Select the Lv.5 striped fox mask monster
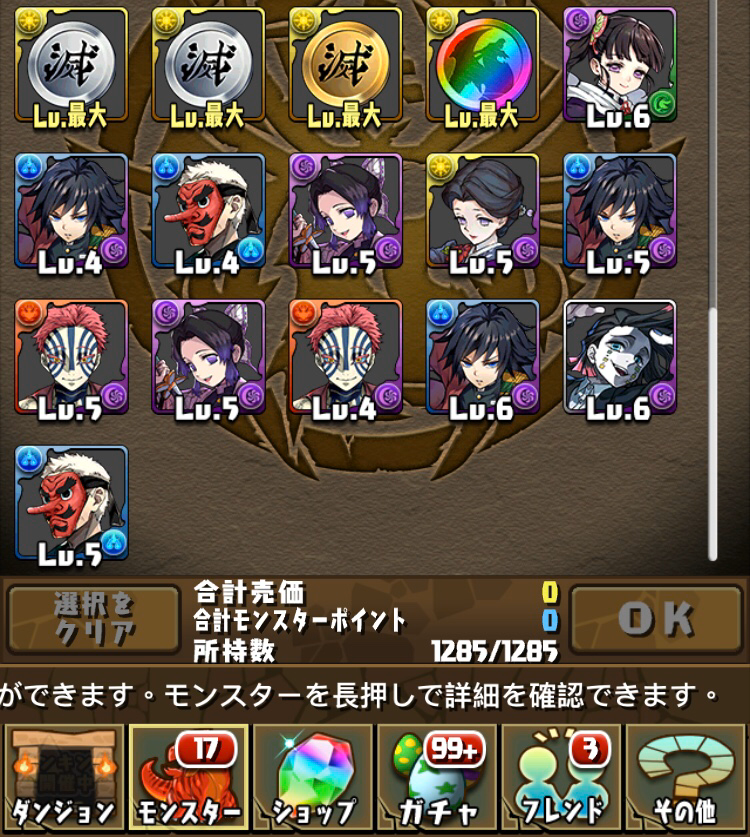Screen dimensions: 750x837 (x=71, y=357)
